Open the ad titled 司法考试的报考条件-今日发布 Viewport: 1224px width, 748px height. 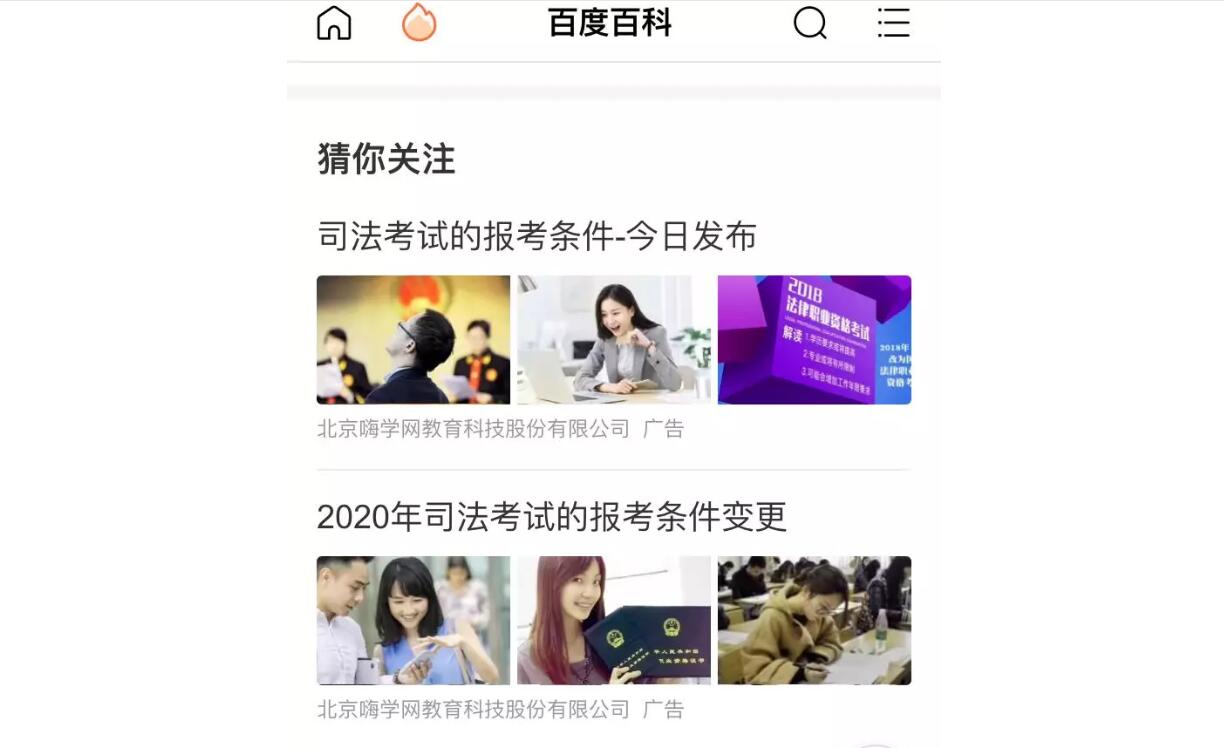point(537,237)
